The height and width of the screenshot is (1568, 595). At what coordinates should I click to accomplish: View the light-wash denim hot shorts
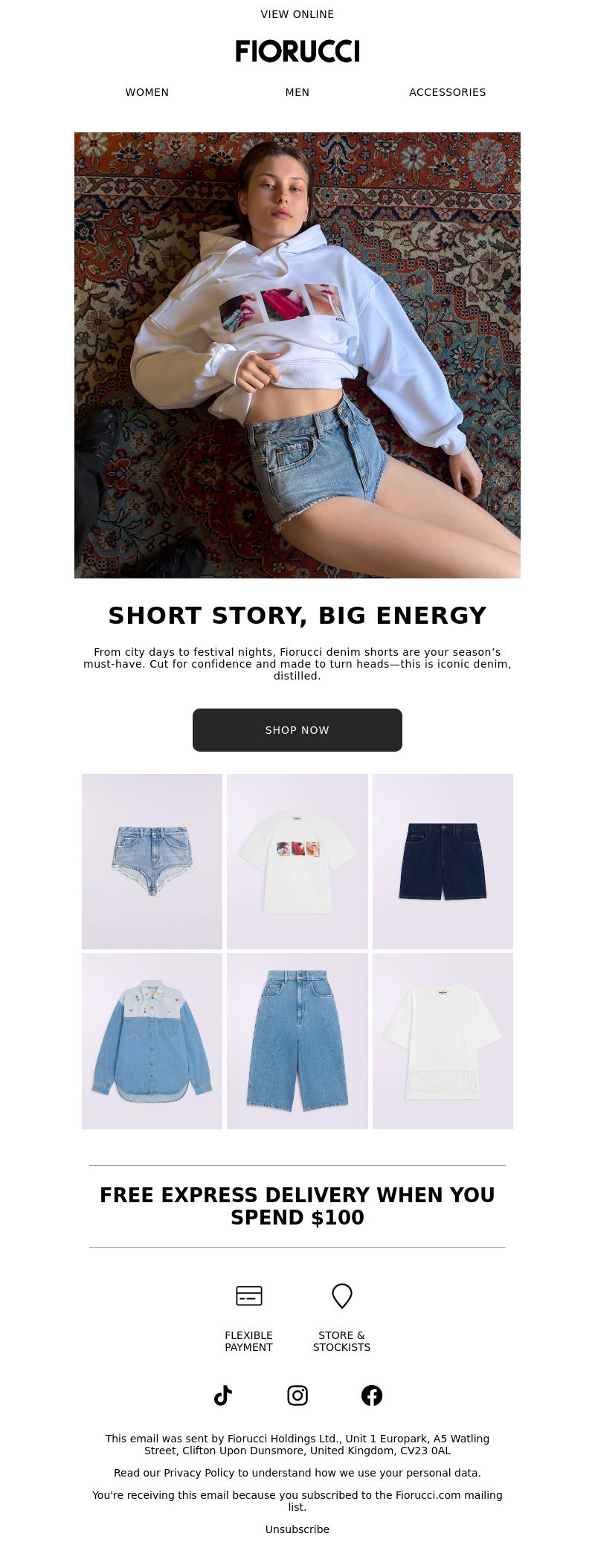[x=152, y=861]
